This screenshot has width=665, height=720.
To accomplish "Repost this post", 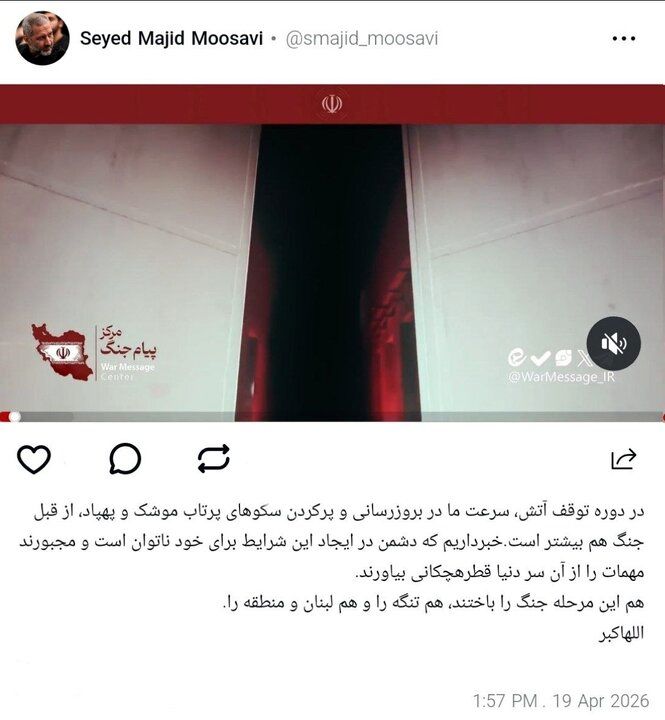I will [214, 459].
